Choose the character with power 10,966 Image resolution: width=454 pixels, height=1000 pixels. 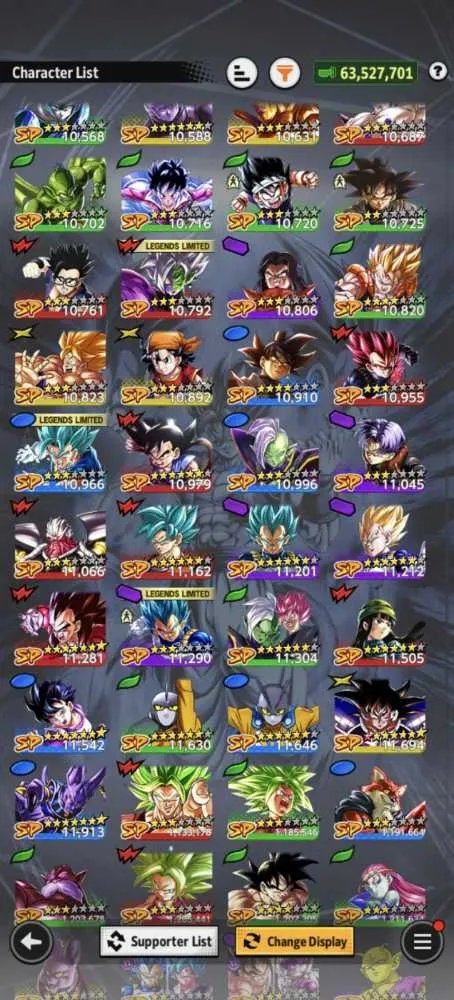pos(61,455)
